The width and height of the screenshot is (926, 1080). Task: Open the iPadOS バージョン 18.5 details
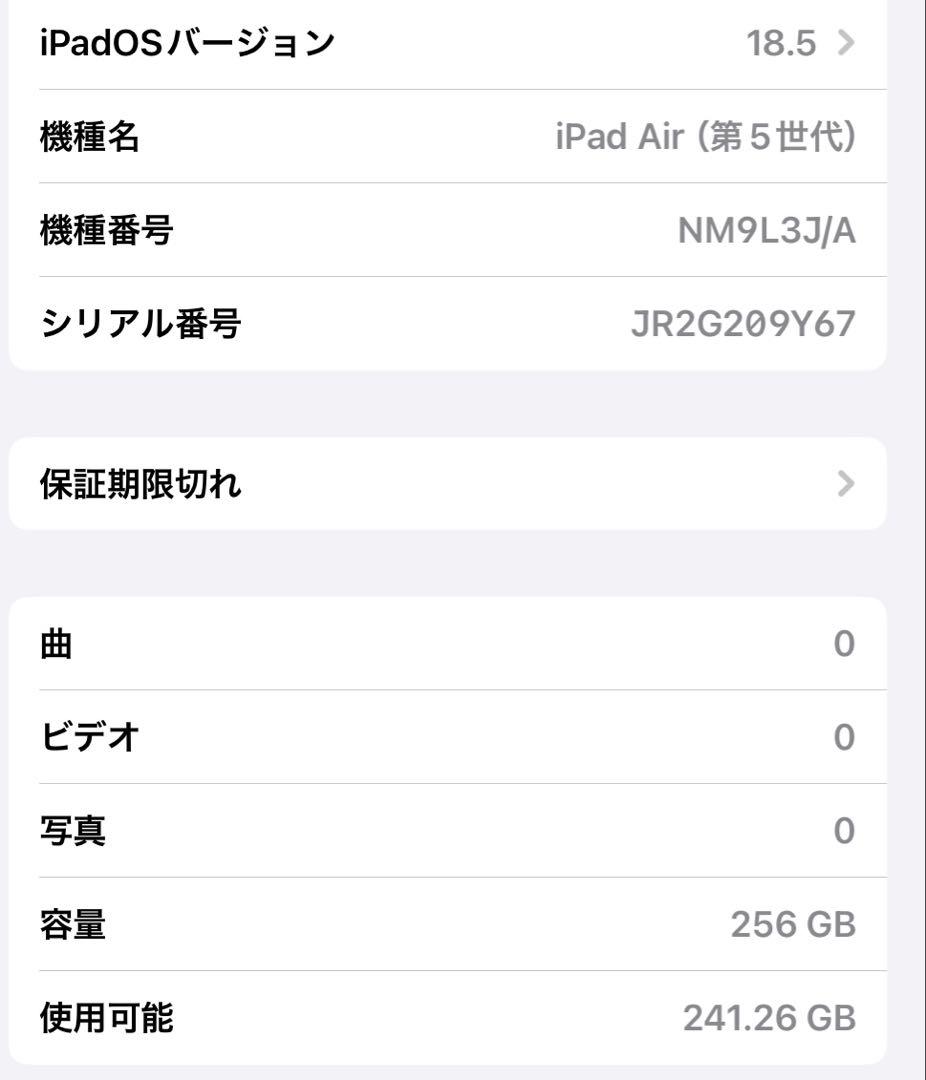pyautogui.click(x=463, y=44)
